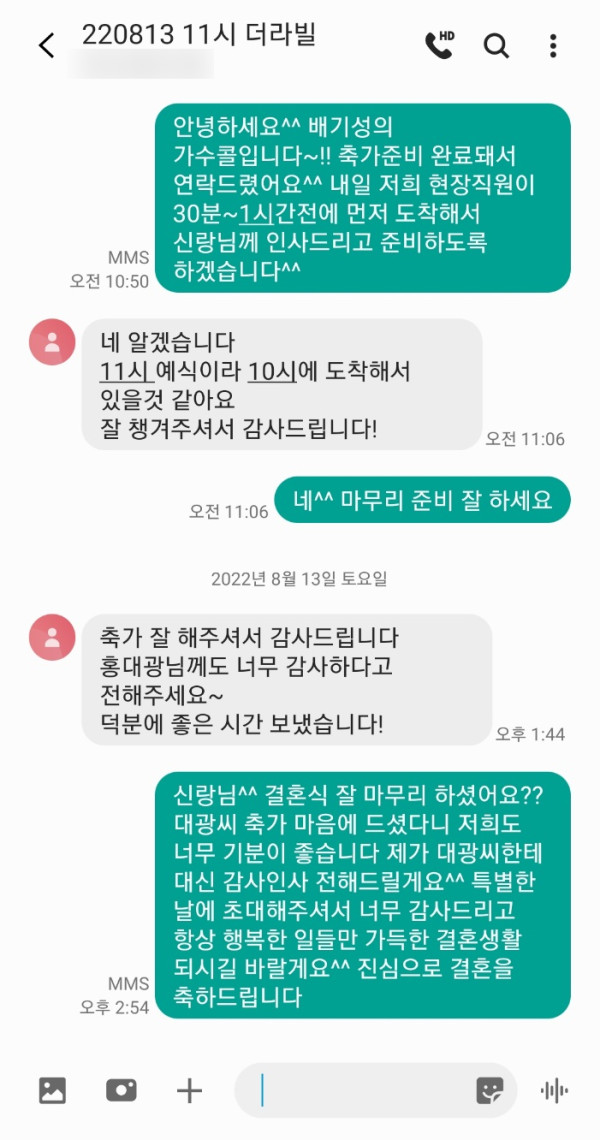
Task: Open contact avatar beside 네 알겠습니다 message
Action: 52,342
